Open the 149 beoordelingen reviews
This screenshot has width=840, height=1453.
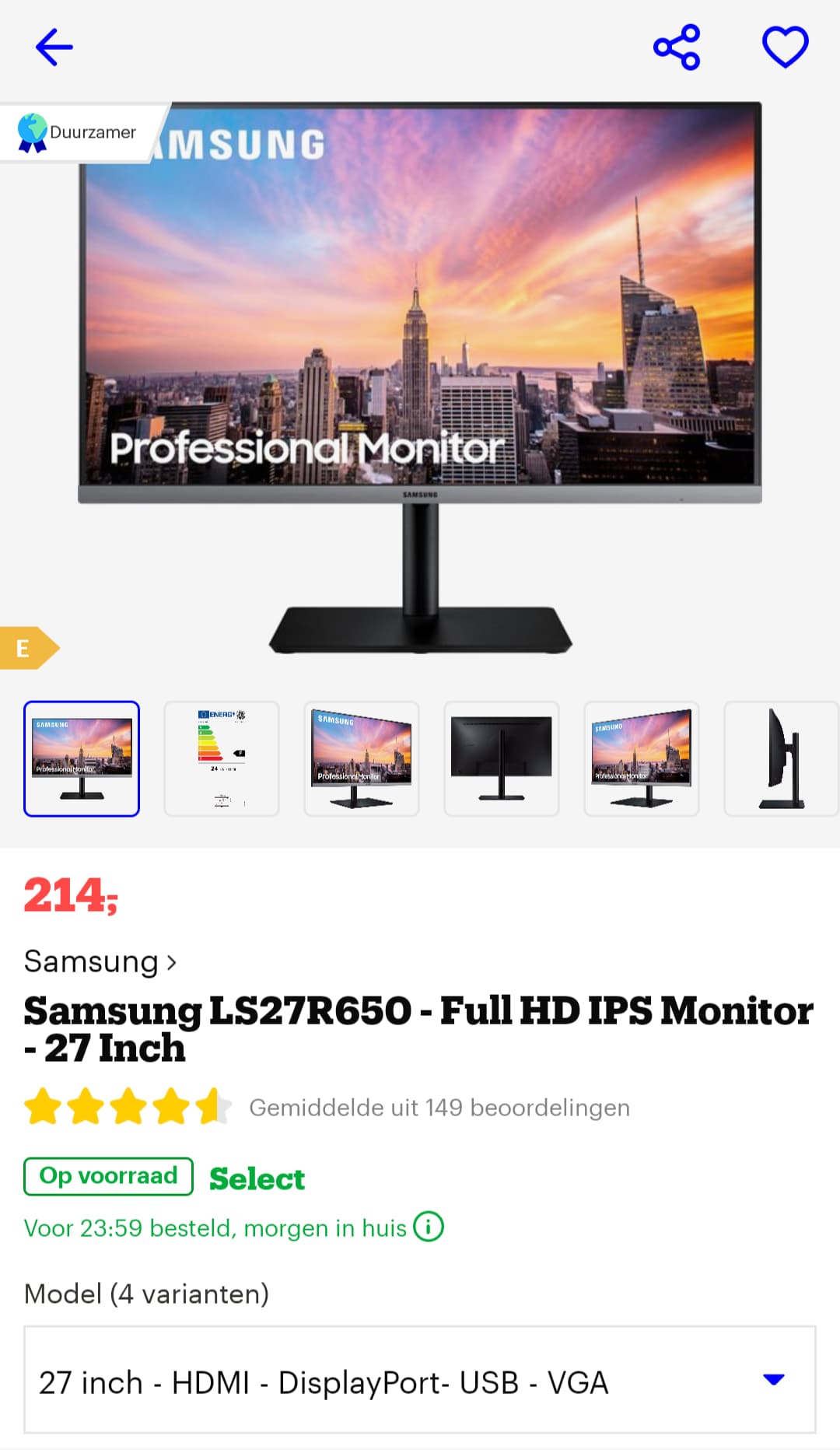[x=439, y=1108]
